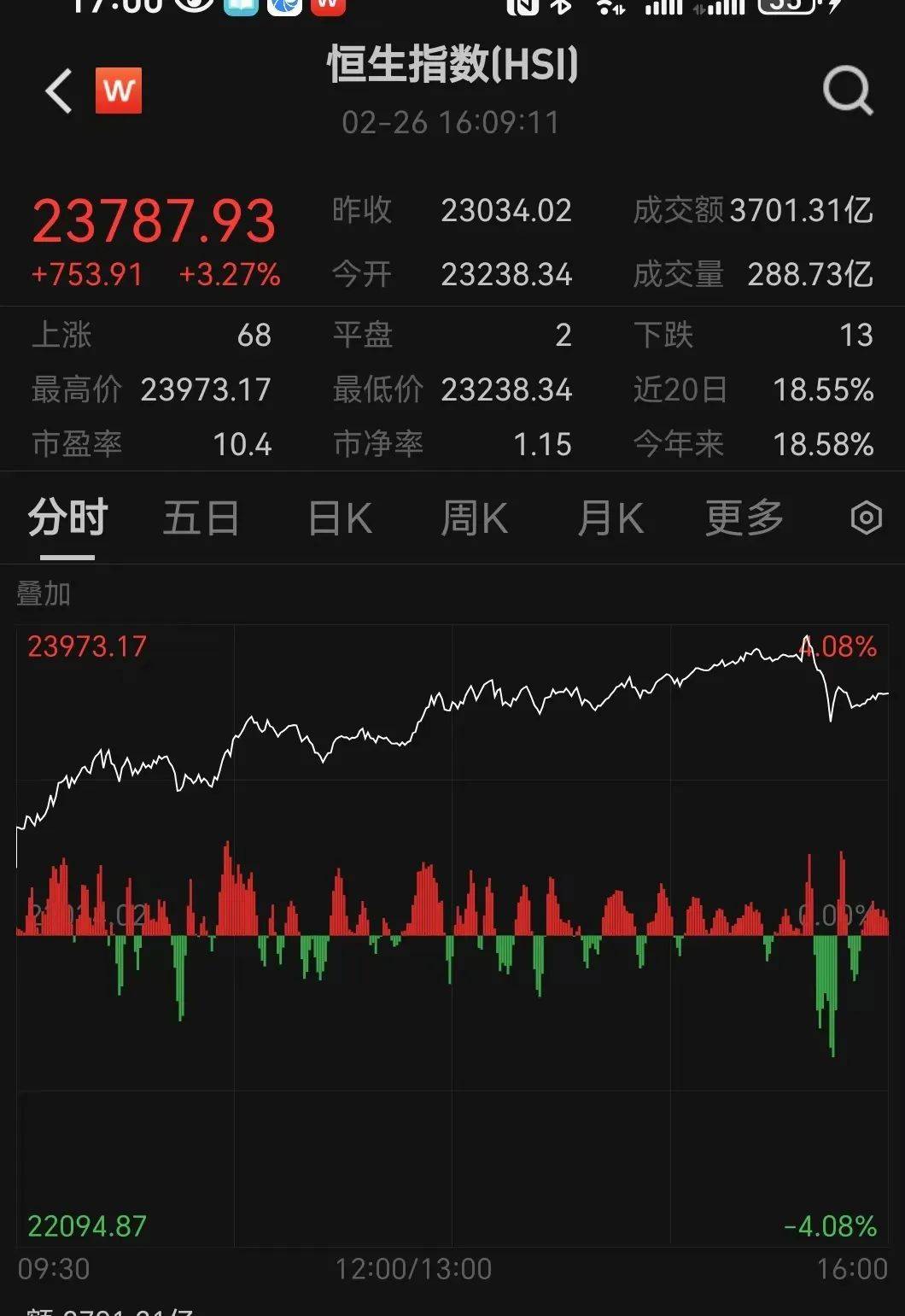Tap the NFC icon in the status bar
This screenshot has width=905, height=1316.
pos(523,10)
